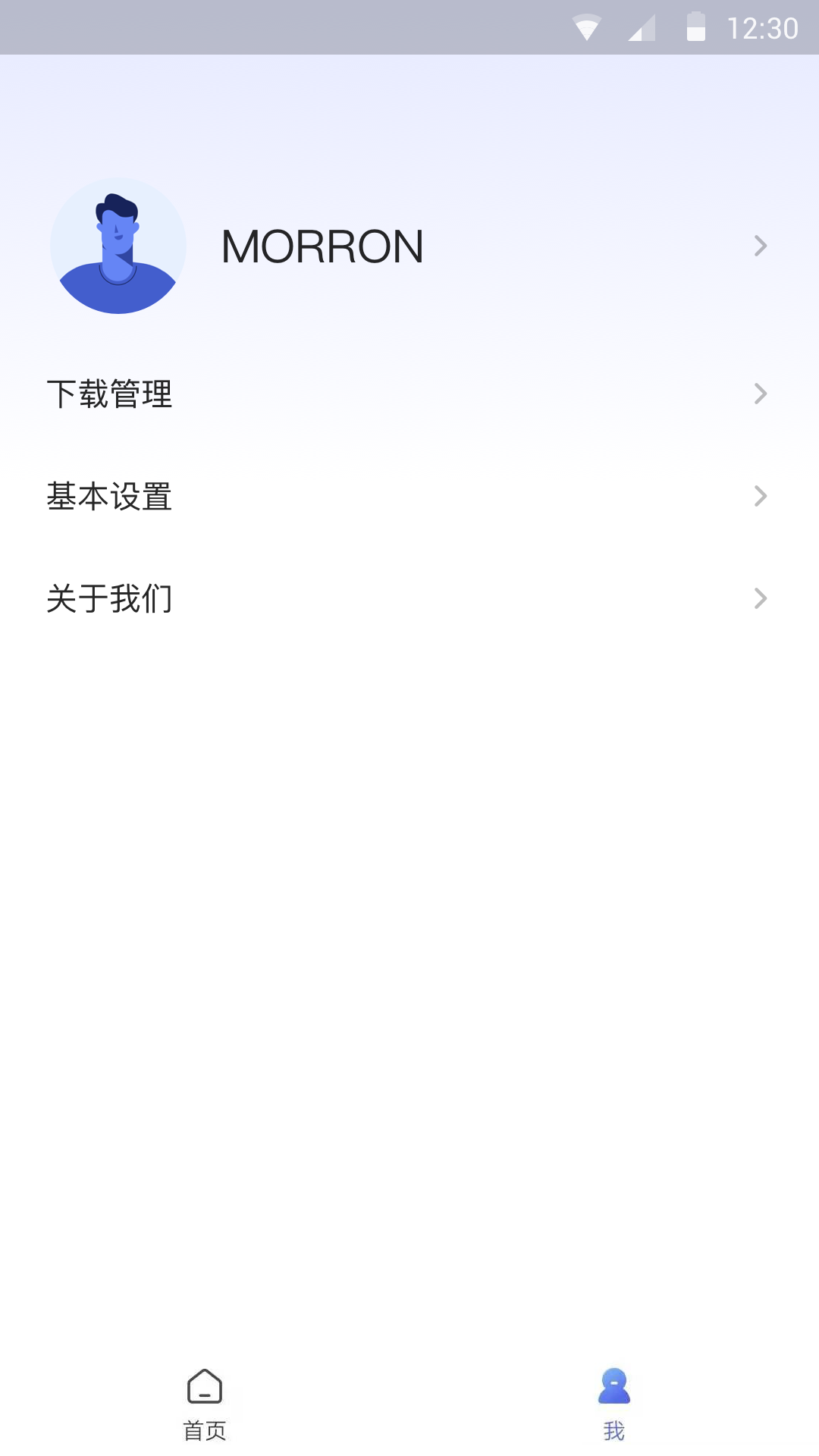This screenshot has height=1456, width=819.
Task: Open 基本设置 basic settings
Action: click(x=110, y=497)
